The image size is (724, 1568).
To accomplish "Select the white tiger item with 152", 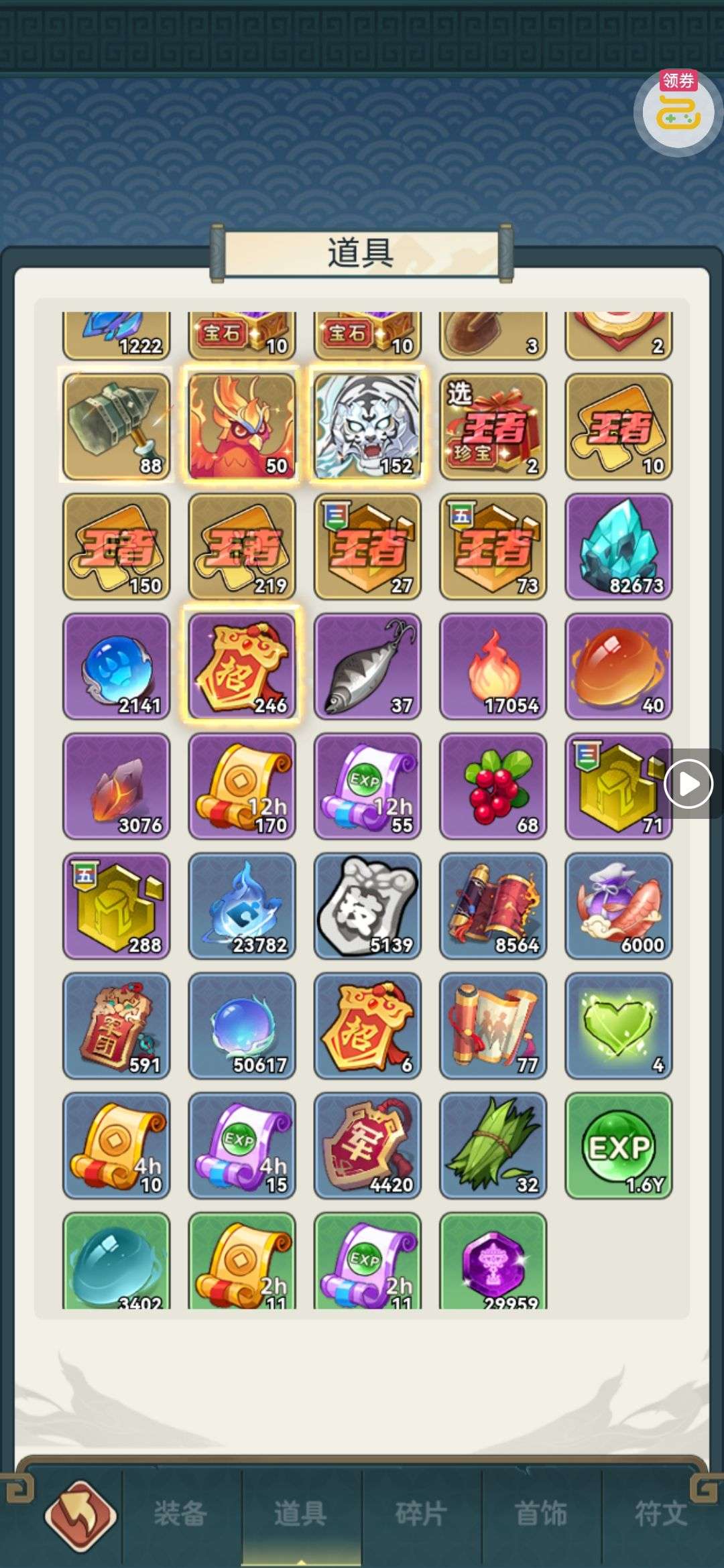I will point(367,426).
